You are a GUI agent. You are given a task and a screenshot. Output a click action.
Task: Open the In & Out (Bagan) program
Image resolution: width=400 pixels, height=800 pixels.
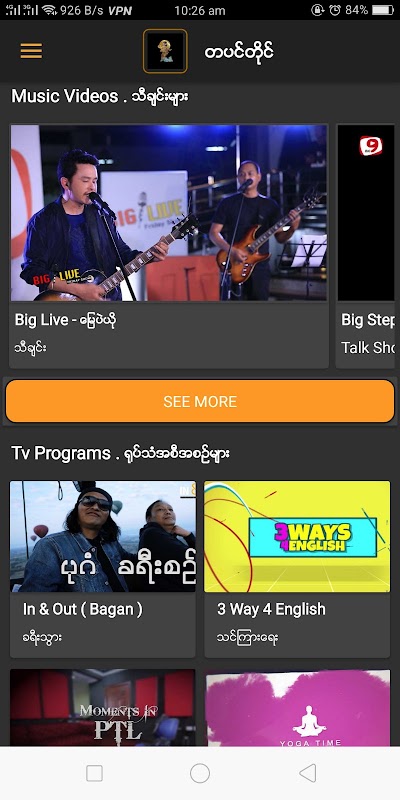tap(103, 569)
